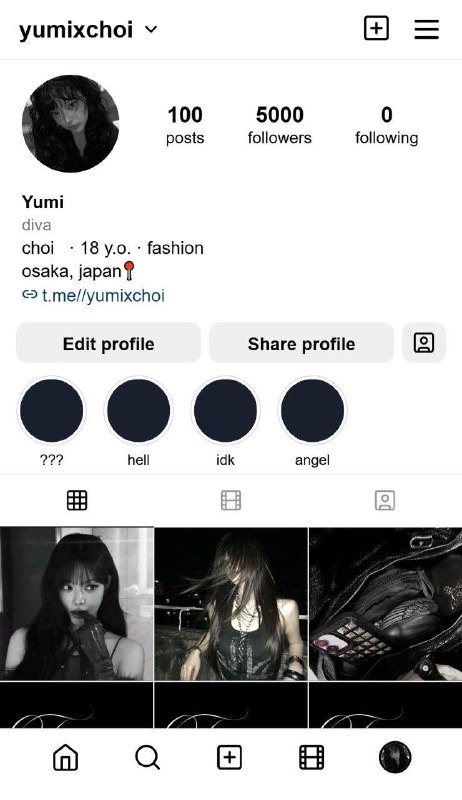This screenshot has height=800, width=462.
Task: View the profile picture
Action: pyautogui.click(x=70, y=123)
